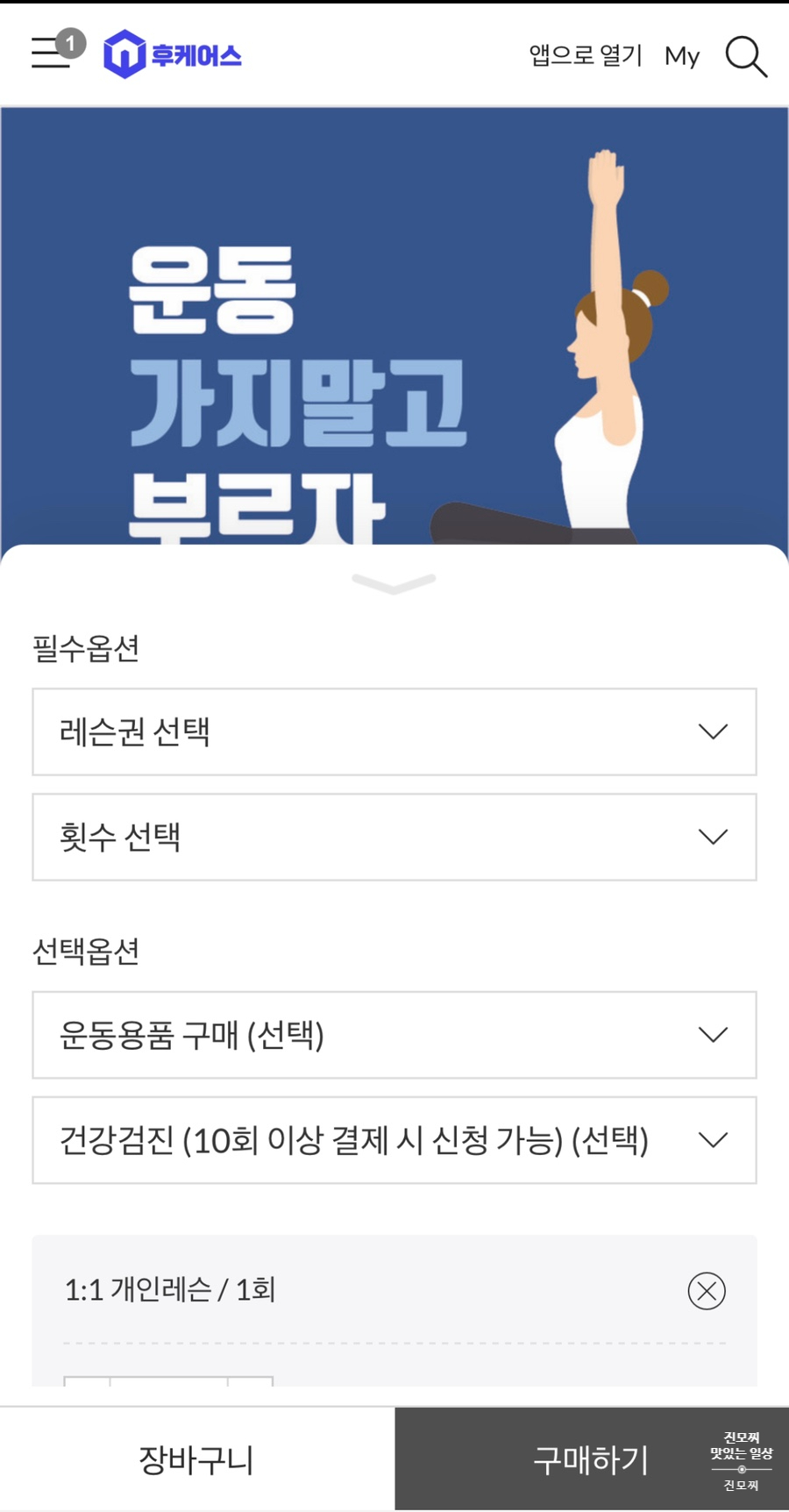
Task: Tap 구매하기 to purchase
Action: tap(592, 1459)
